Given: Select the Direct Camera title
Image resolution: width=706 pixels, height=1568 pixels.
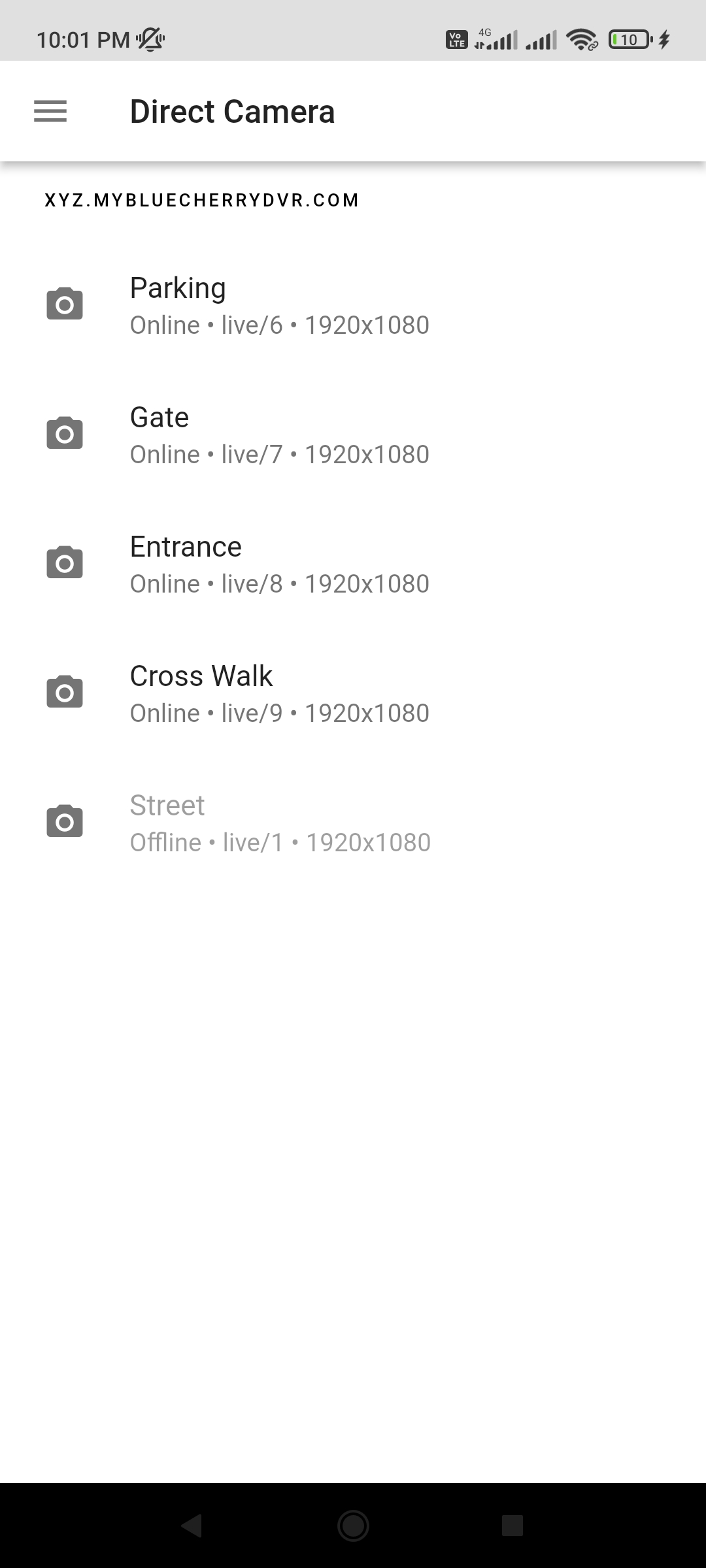Looking at the screenshot, I should (231, 111).
